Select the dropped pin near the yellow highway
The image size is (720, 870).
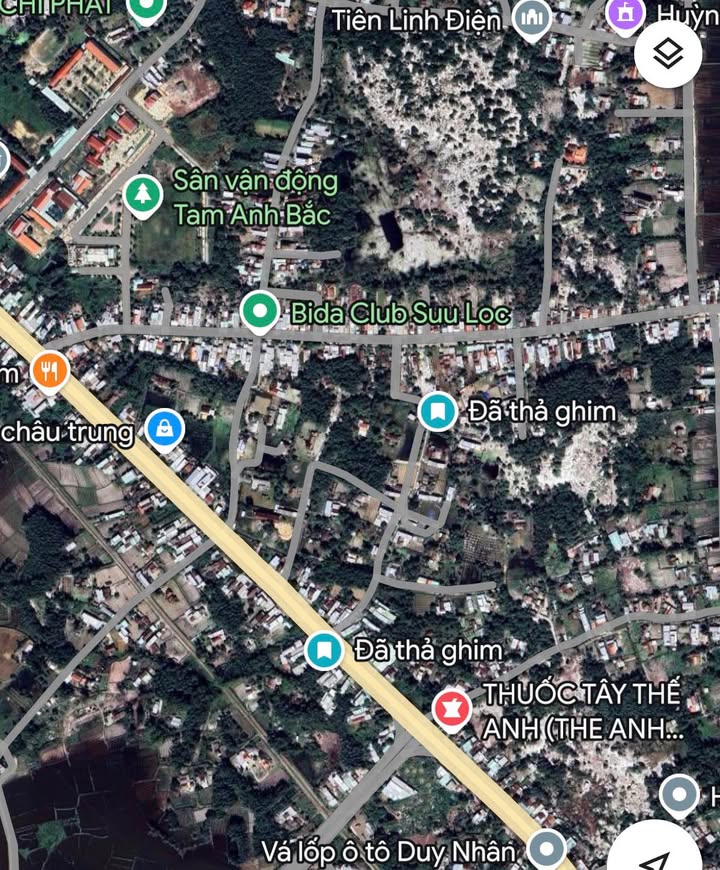click(x=322, y=650)
